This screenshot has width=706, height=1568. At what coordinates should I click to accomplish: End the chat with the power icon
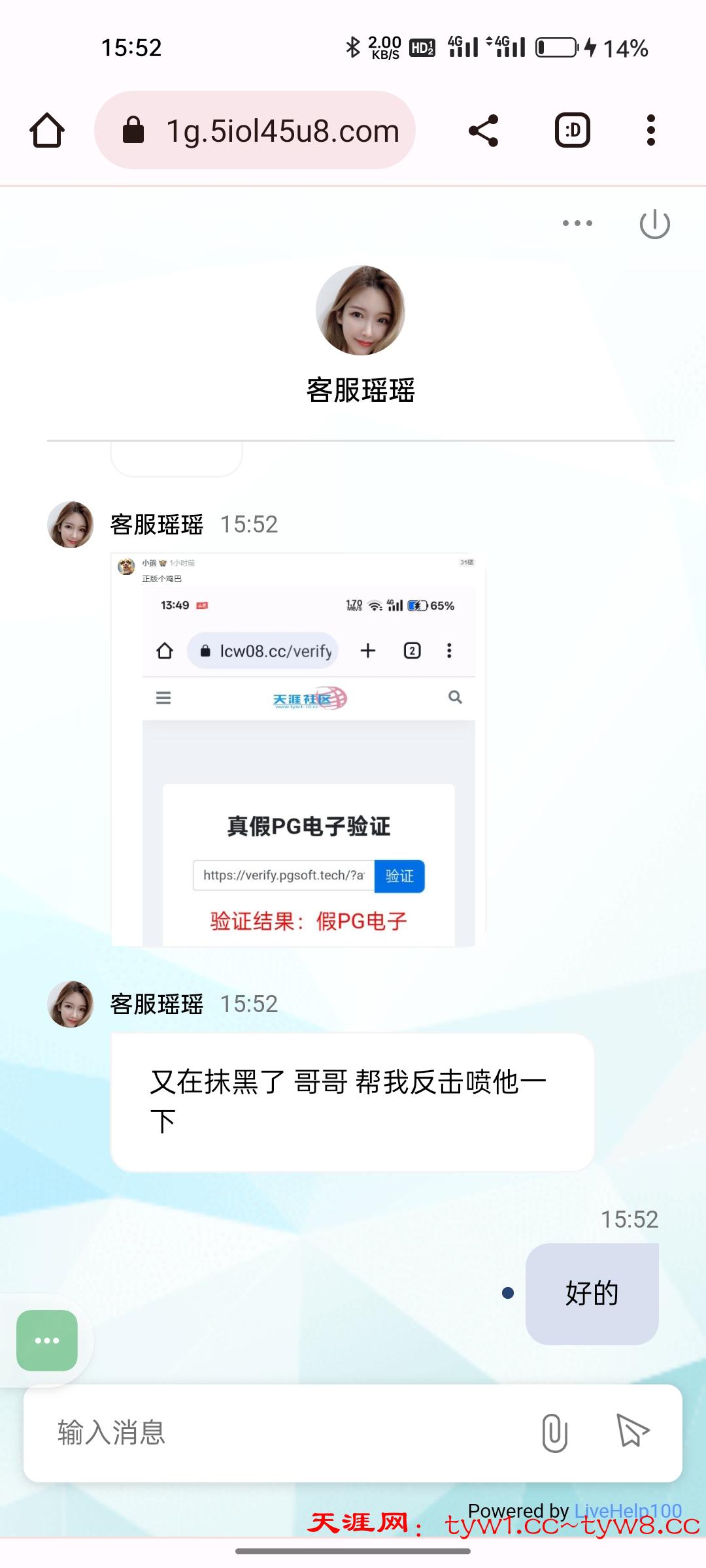pyautogui.click(x=654, y=224)
